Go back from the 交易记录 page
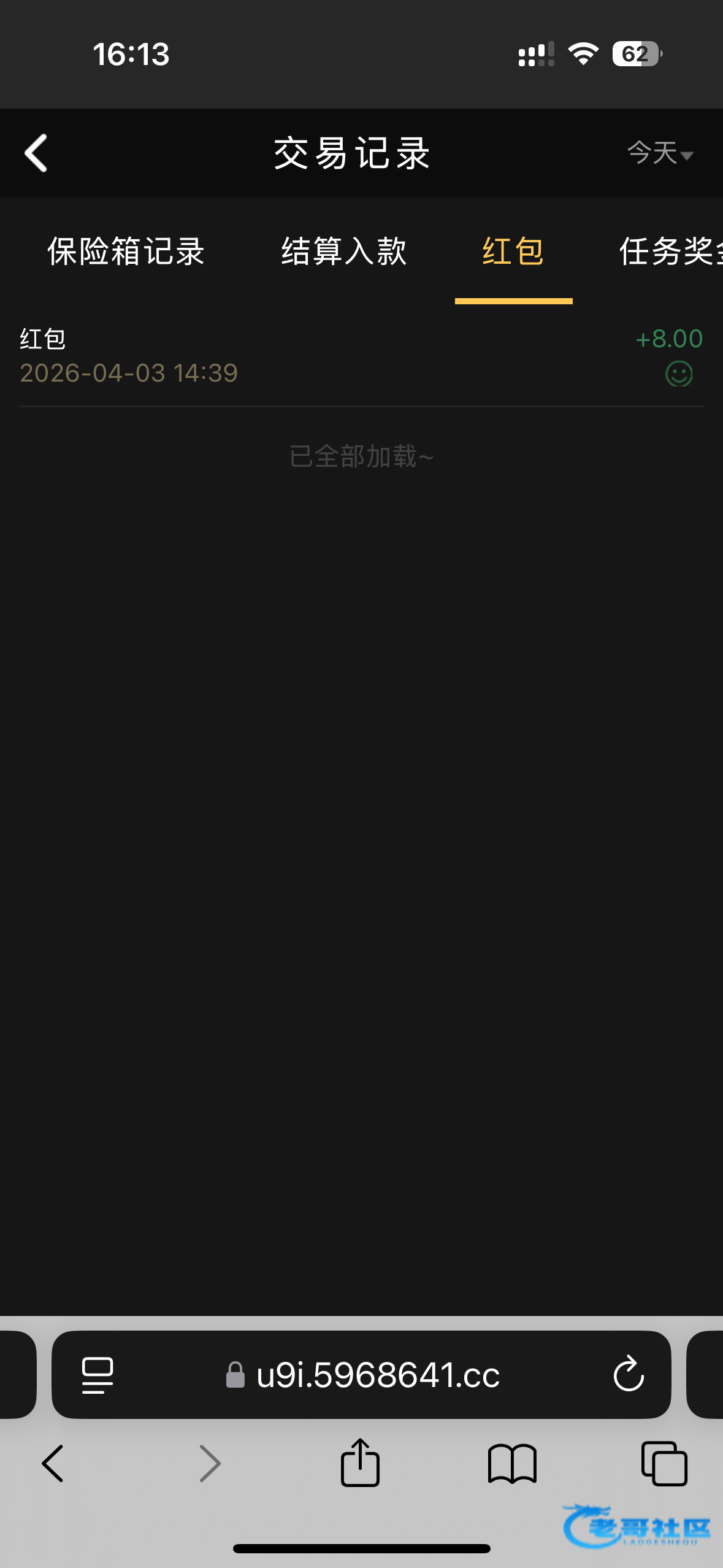 pyautogui.click(x=36, y=153)
